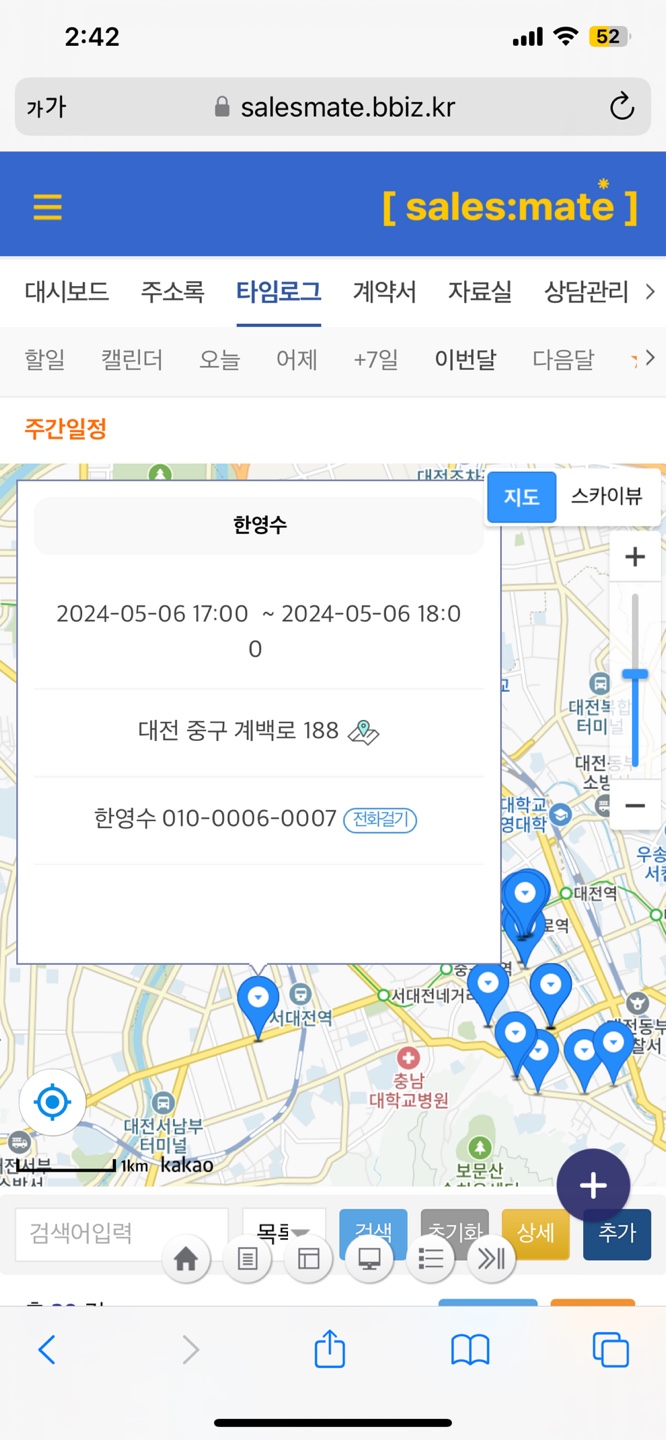Tap the 추가 add button
Viewport: 666px width, 1440px height.
click(x=617, y=1233)
